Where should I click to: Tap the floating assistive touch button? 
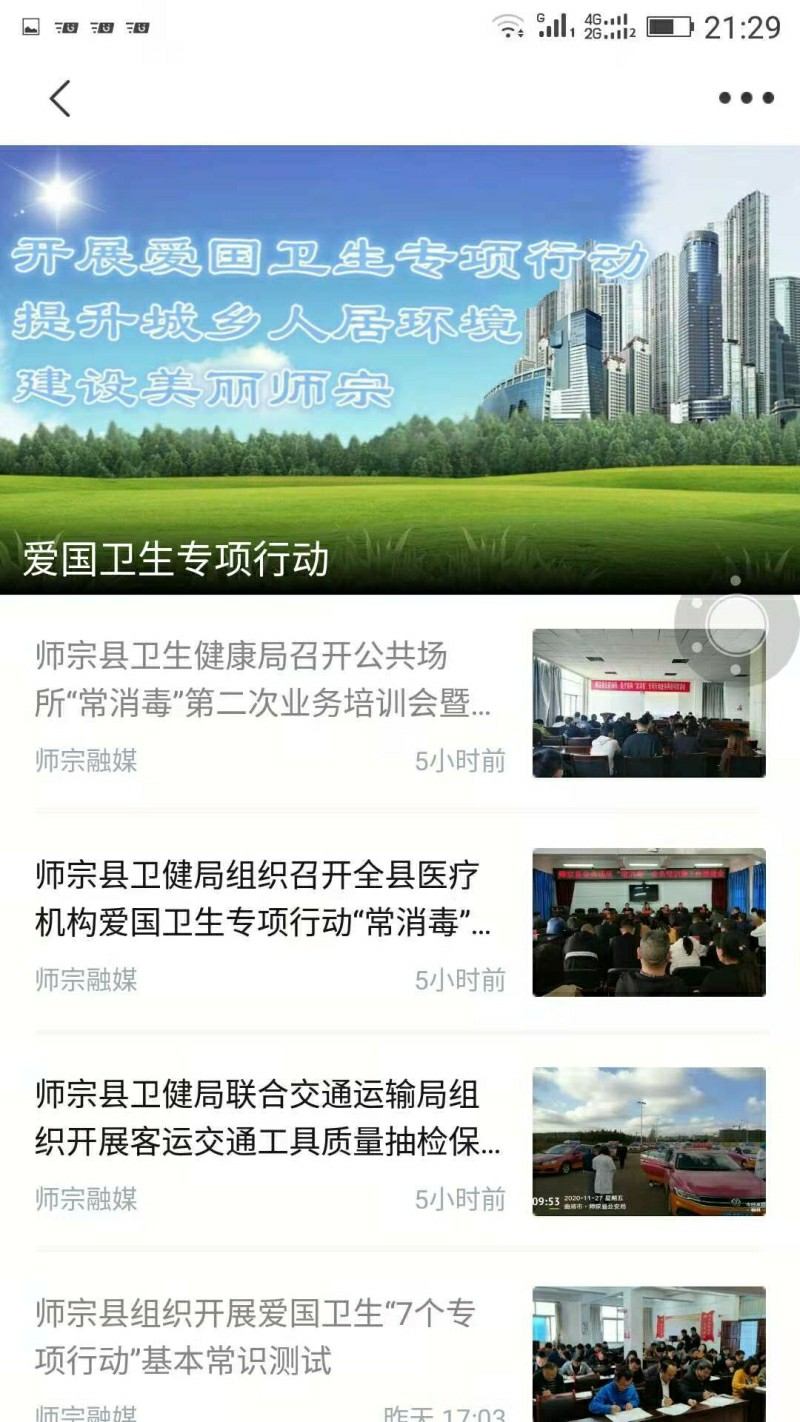pyautogui.click(x=736, y=626)
